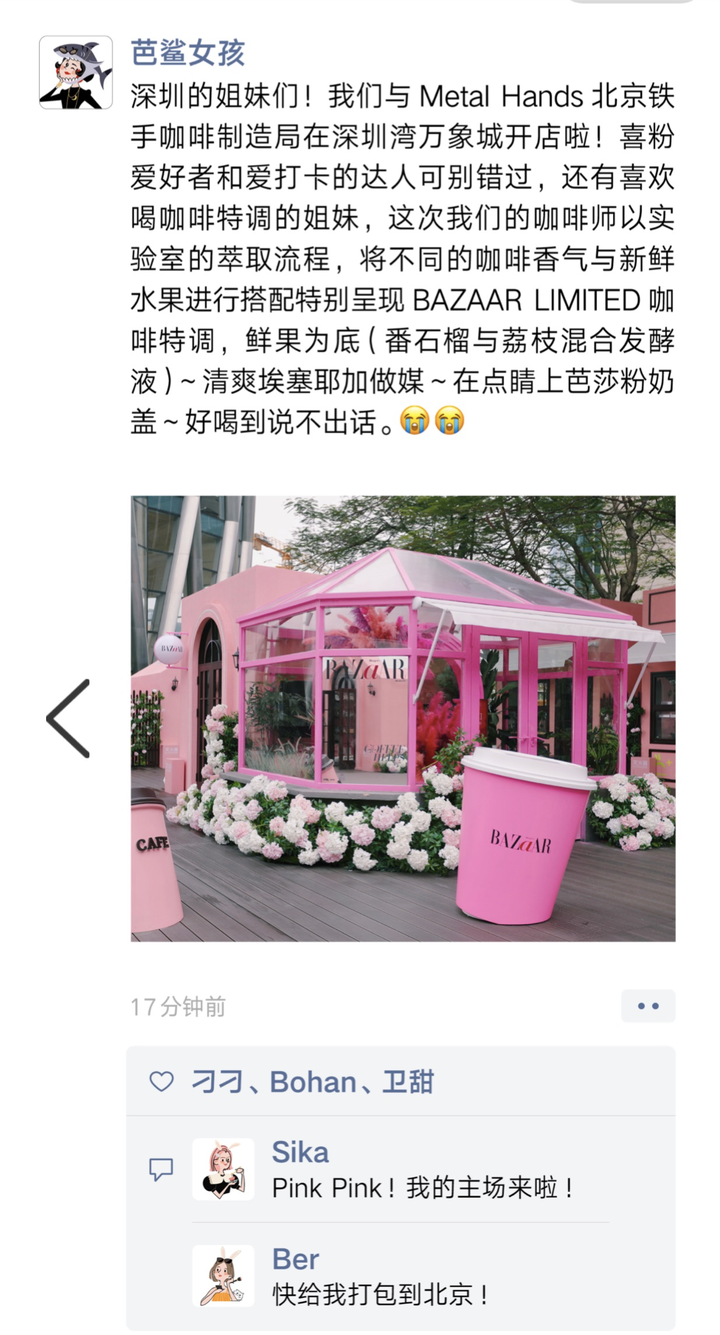Tap commenter name Ber
Image resolution: width=720 pixels, height=1335 pixels.
295,1258
